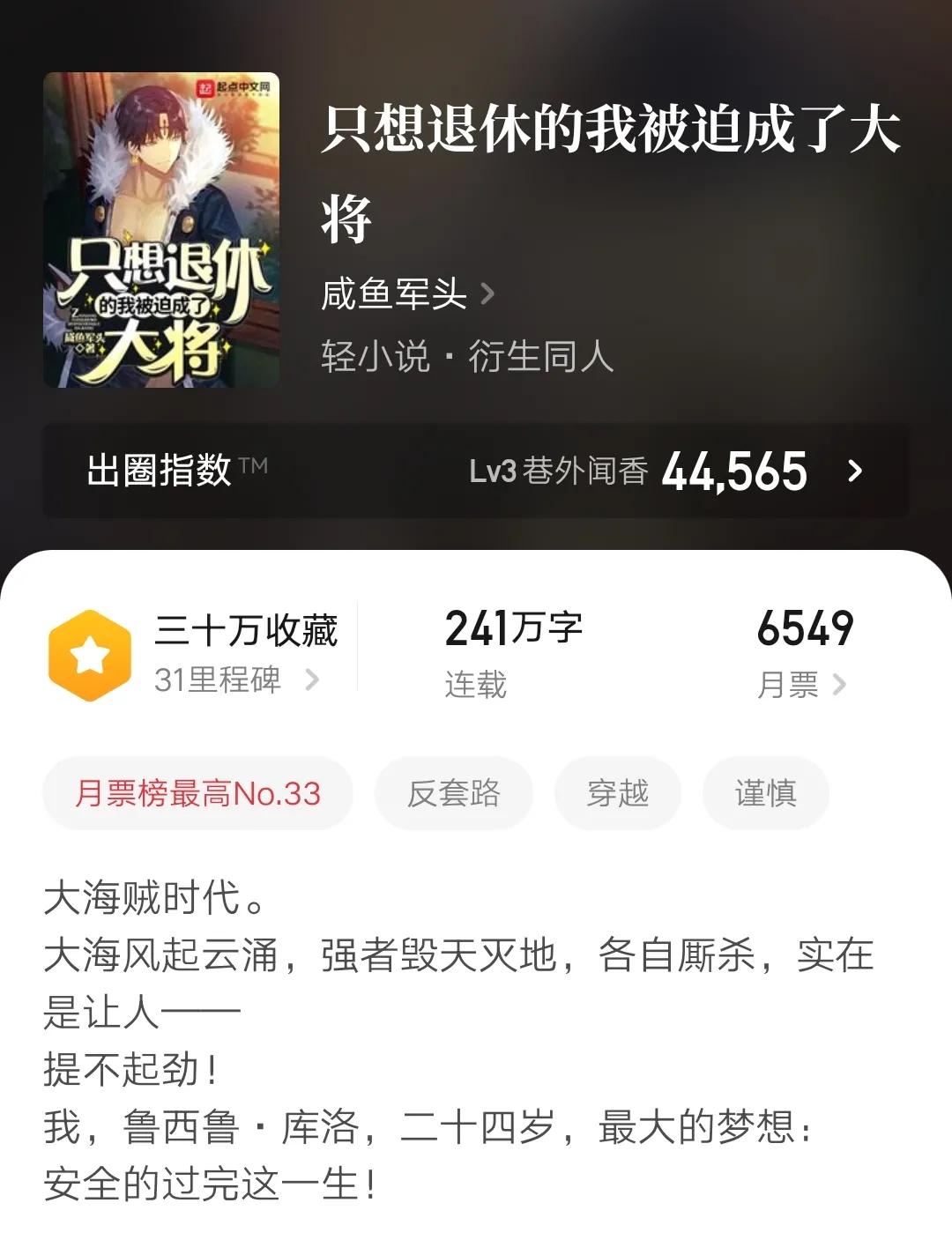This screenshot has height=1240, width=952.
Task: Tap the 月票榜最高No.33 chip
Action: [197, 793]
